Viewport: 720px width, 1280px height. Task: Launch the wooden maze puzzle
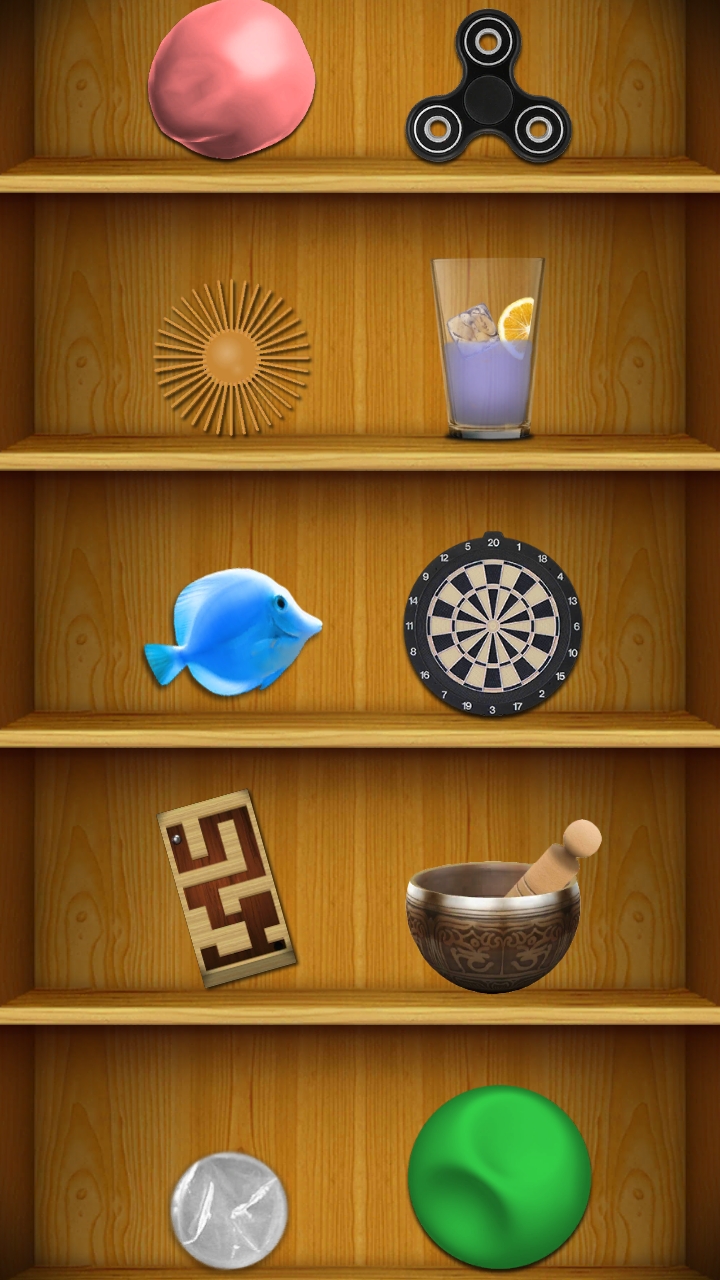pos(226,889)
